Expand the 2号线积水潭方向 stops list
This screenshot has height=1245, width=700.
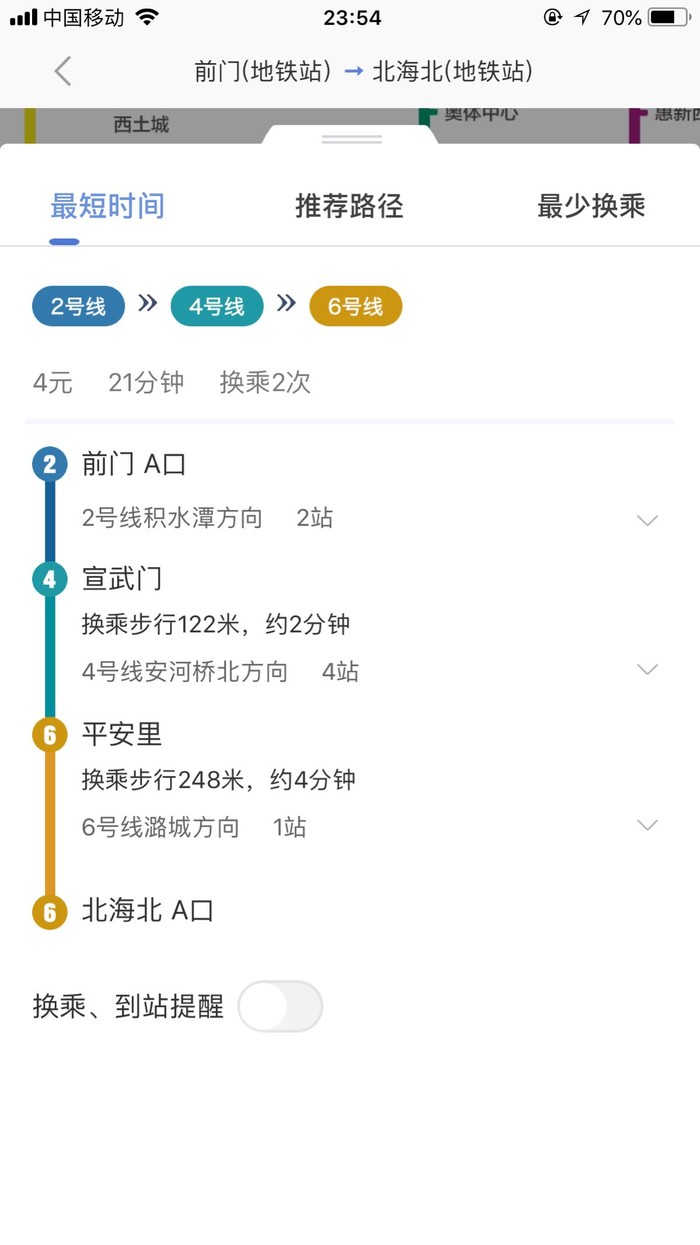647,520
